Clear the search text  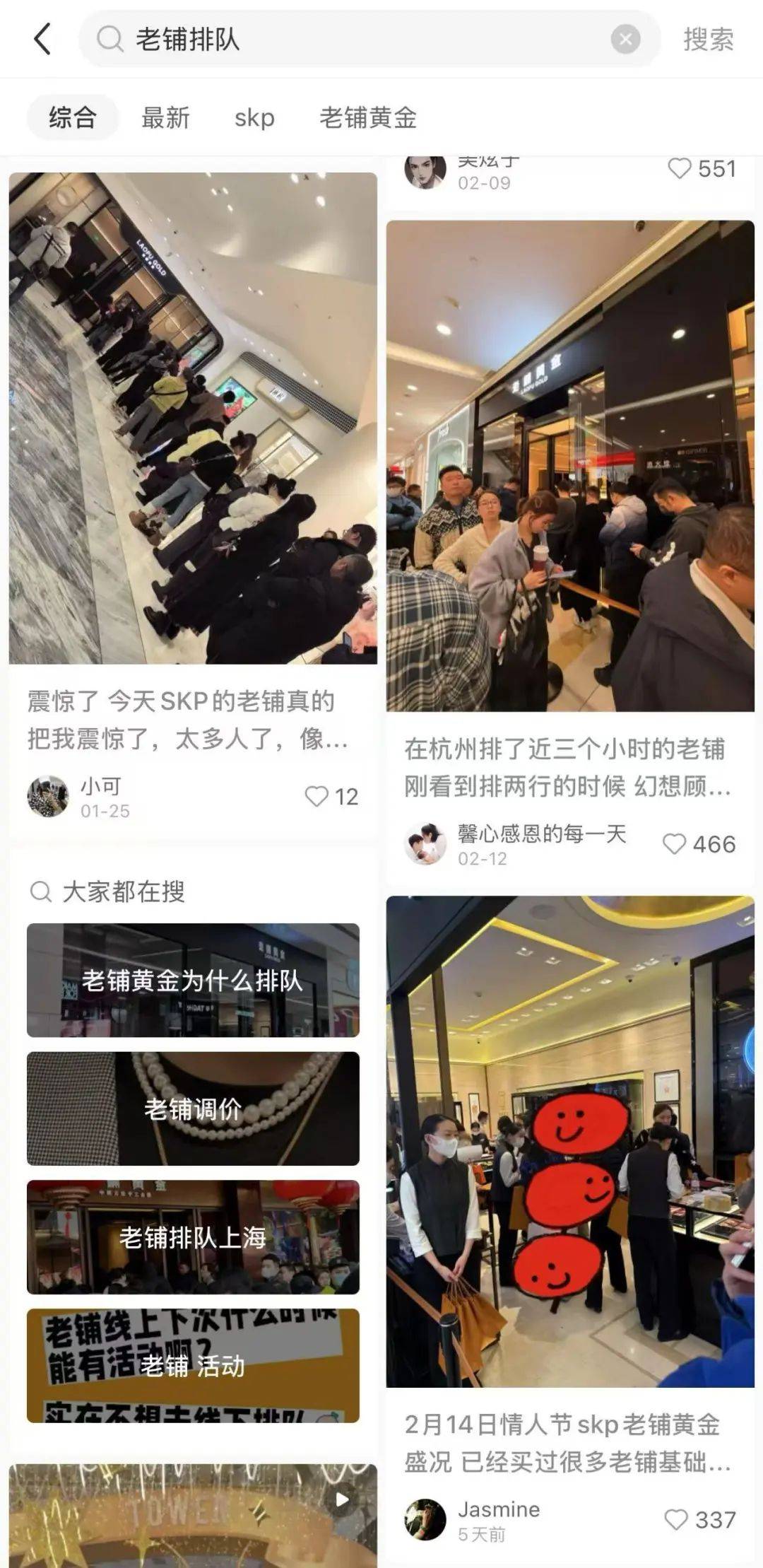tap(625, 40)
